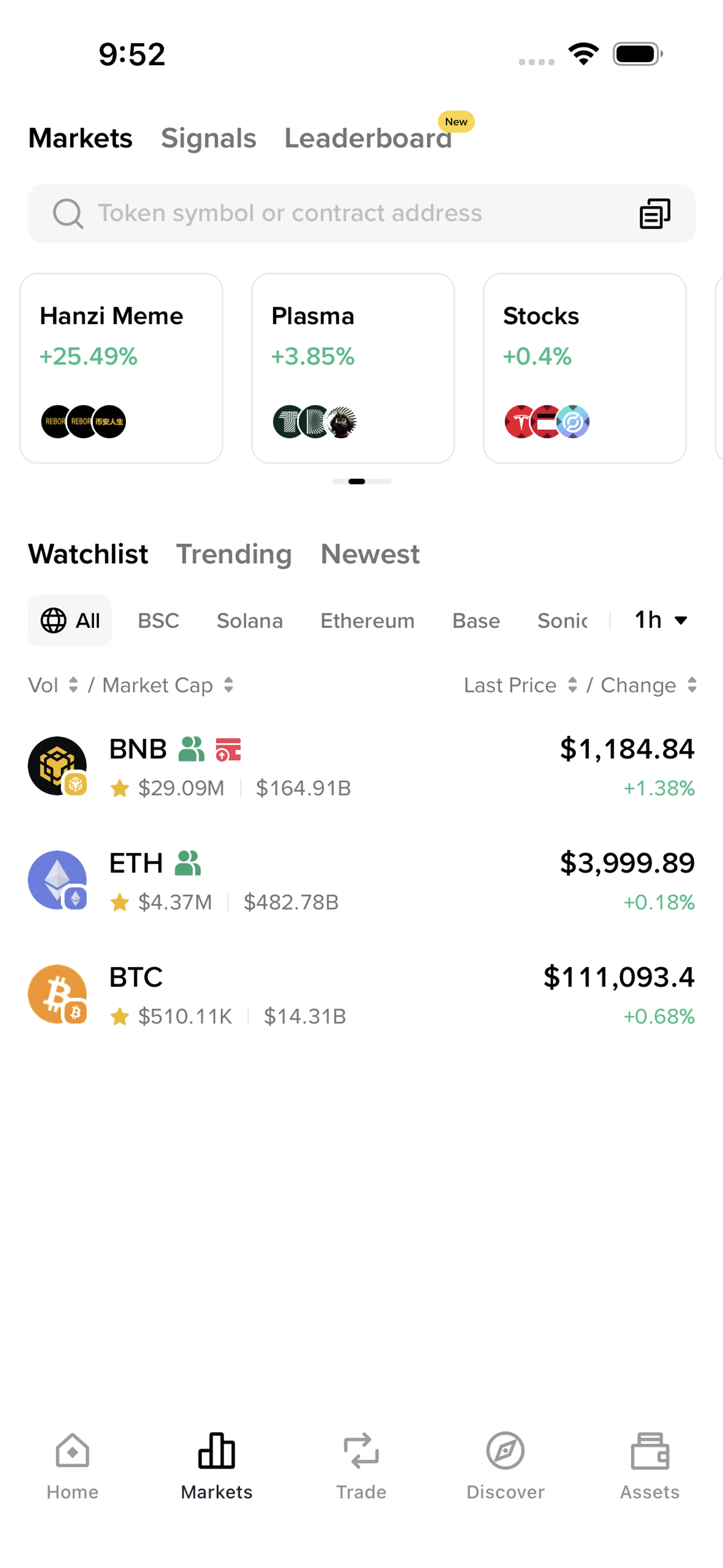The height and width of the screenshot is (1568, 723).
Task: Switch to the Newest list
Action: 370,554
